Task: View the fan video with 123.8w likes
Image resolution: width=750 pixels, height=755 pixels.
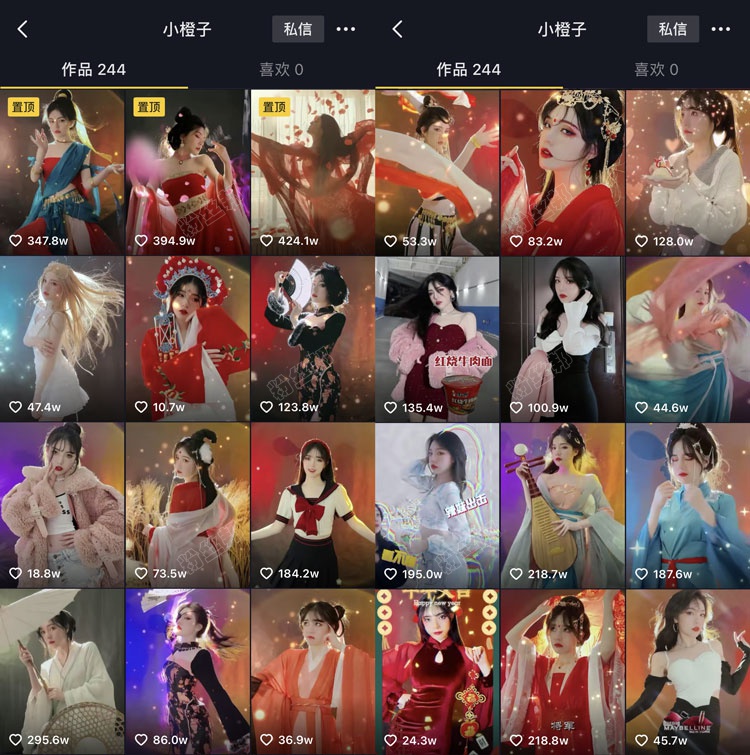Action: pos(312,338)
